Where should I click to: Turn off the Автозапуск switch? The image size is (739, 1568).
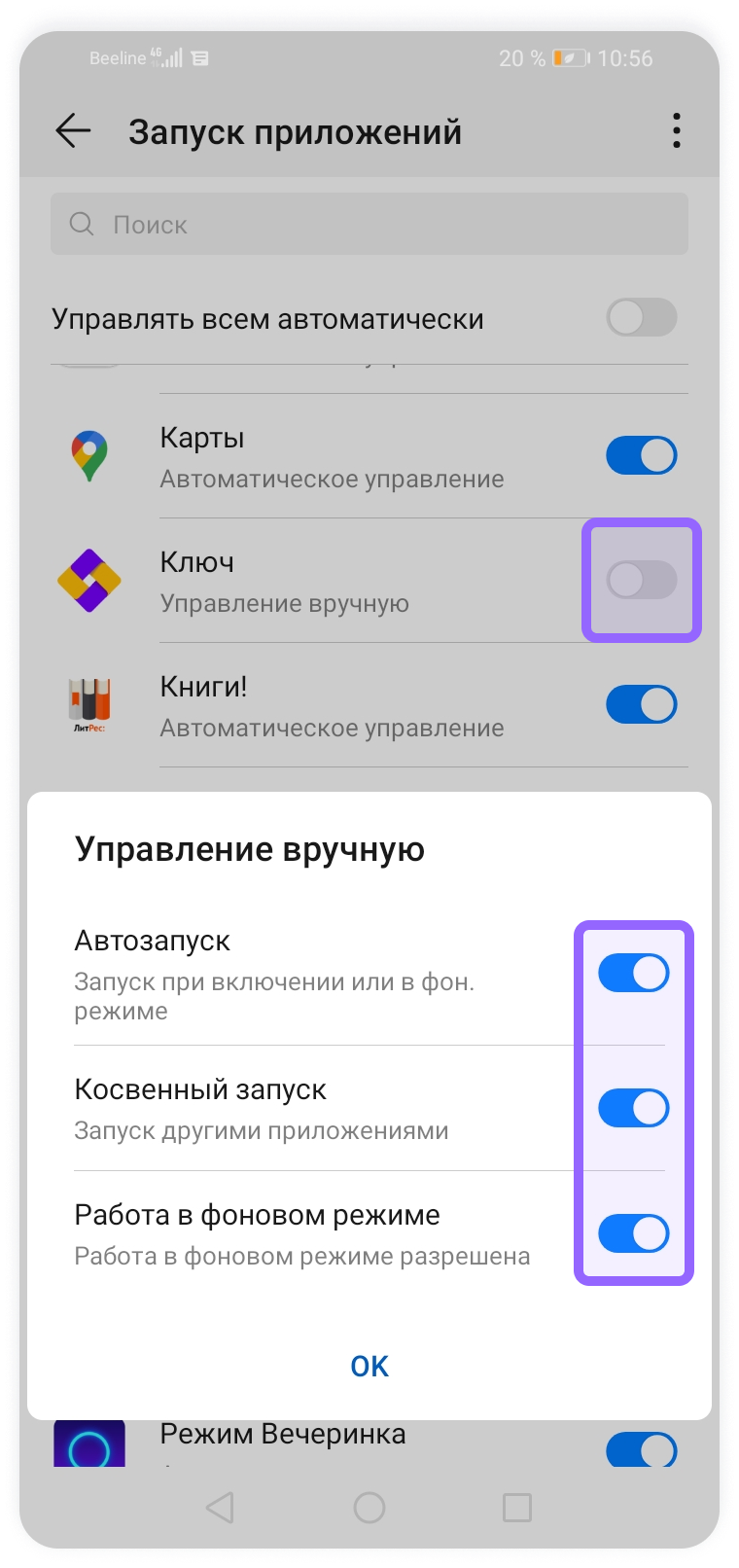point(633,973)
